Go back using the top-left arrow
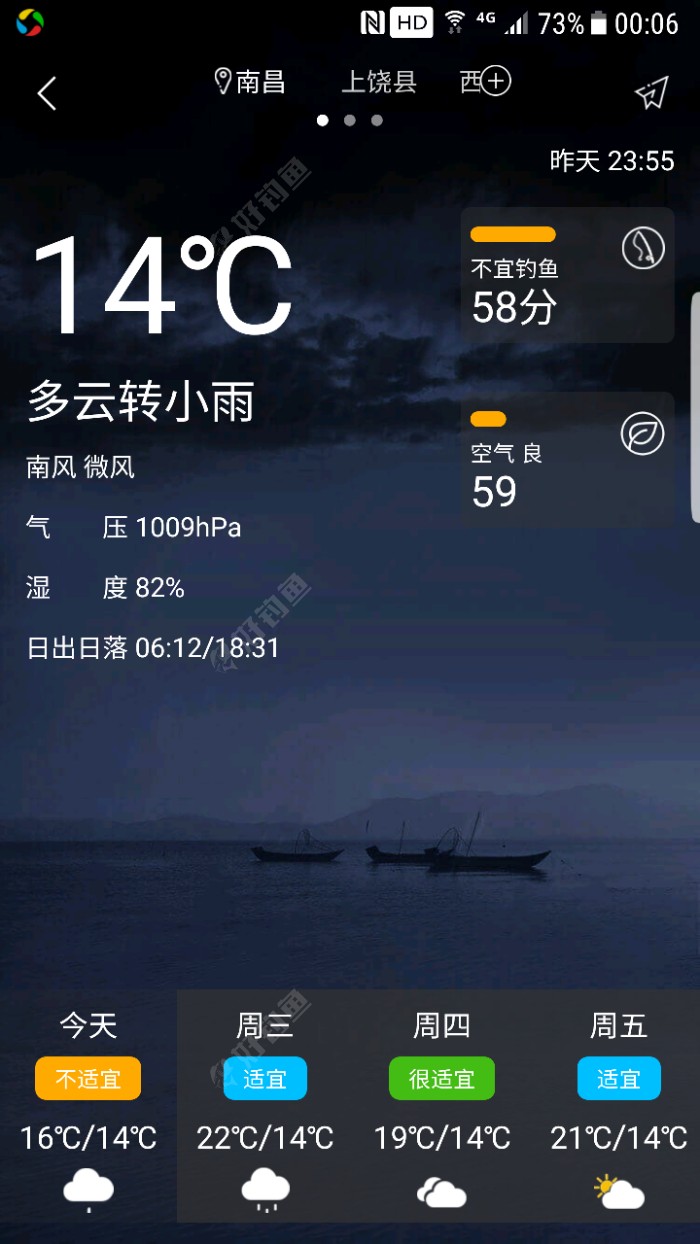The image size is (700, 1244). click(47, 94)
